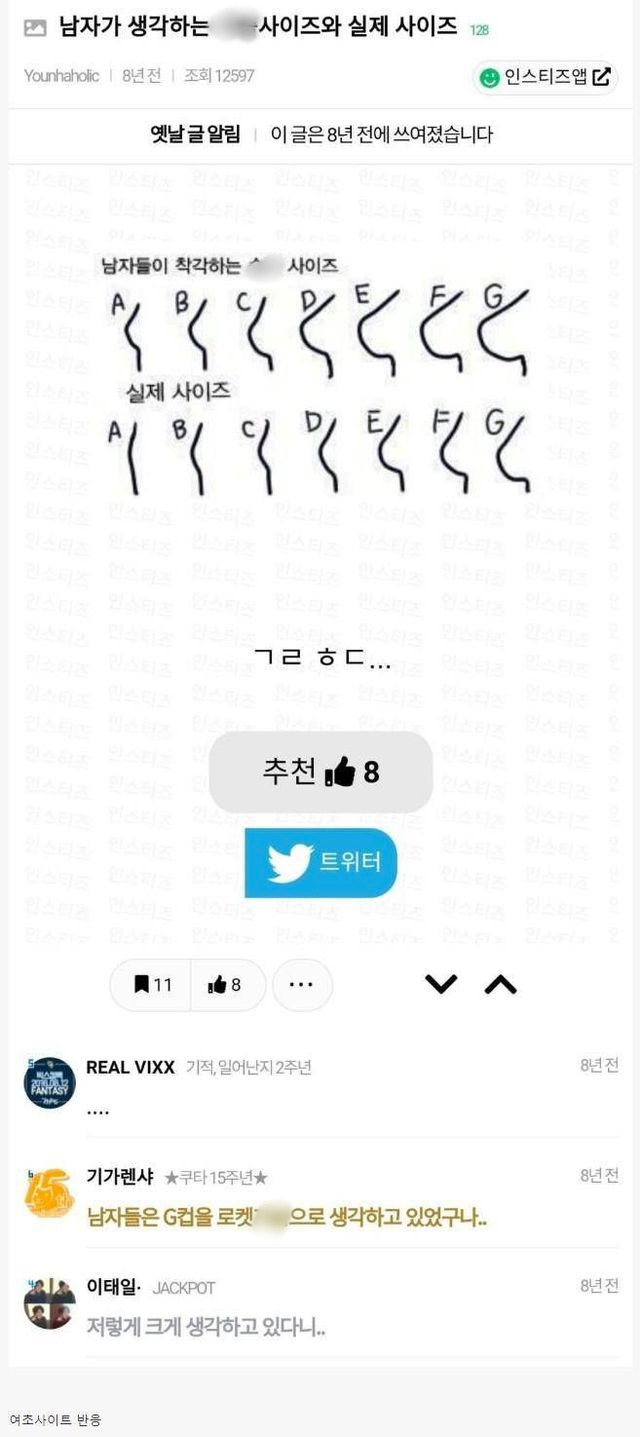Tap the 추천 thumbs-up button
This screenshot has height=1437, width=640.
coord(320,772)
